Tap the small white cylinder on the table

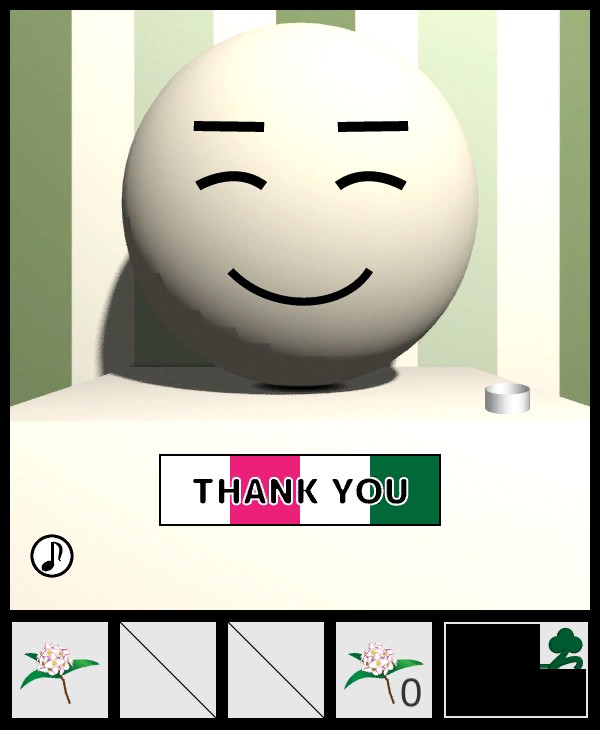click(507, 398)
